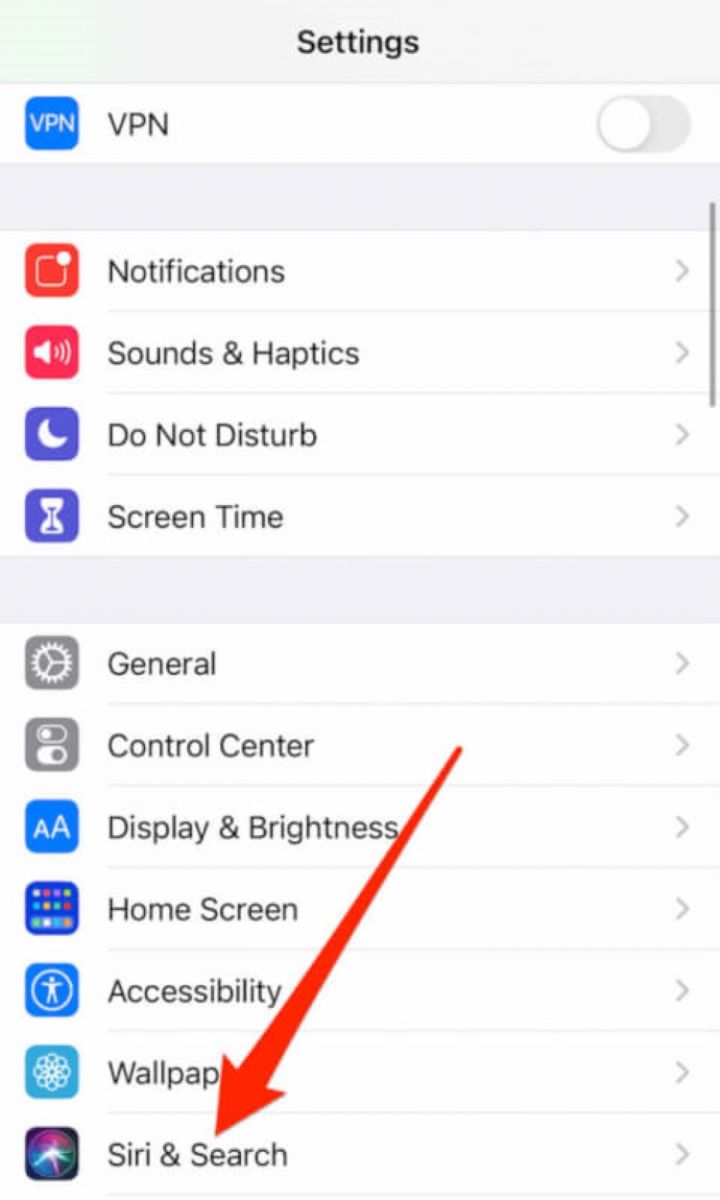This screenshot has height=1200, width=720.
Task: Open Sounds & Haptics settings
Action: (360, 353)
